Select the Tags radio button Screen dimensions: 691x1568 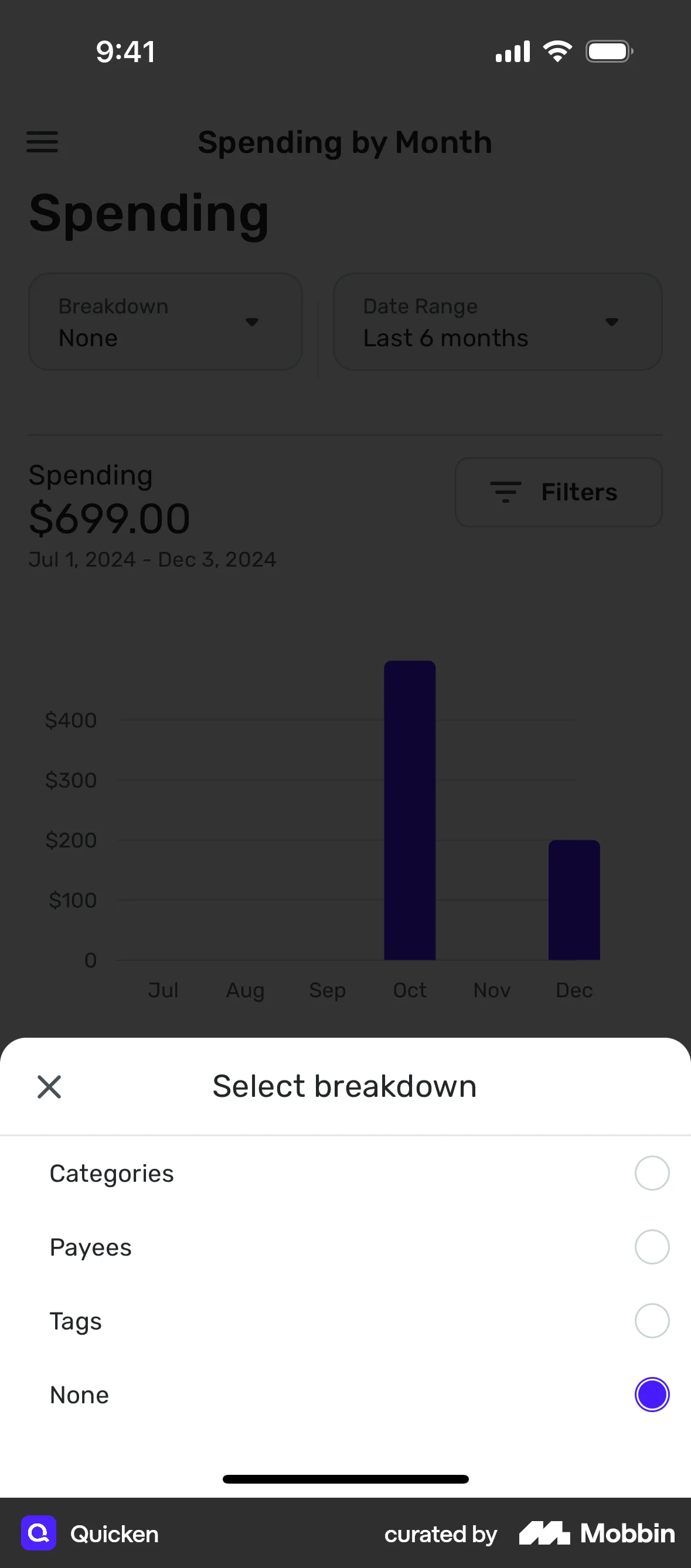pos(652,1321)
